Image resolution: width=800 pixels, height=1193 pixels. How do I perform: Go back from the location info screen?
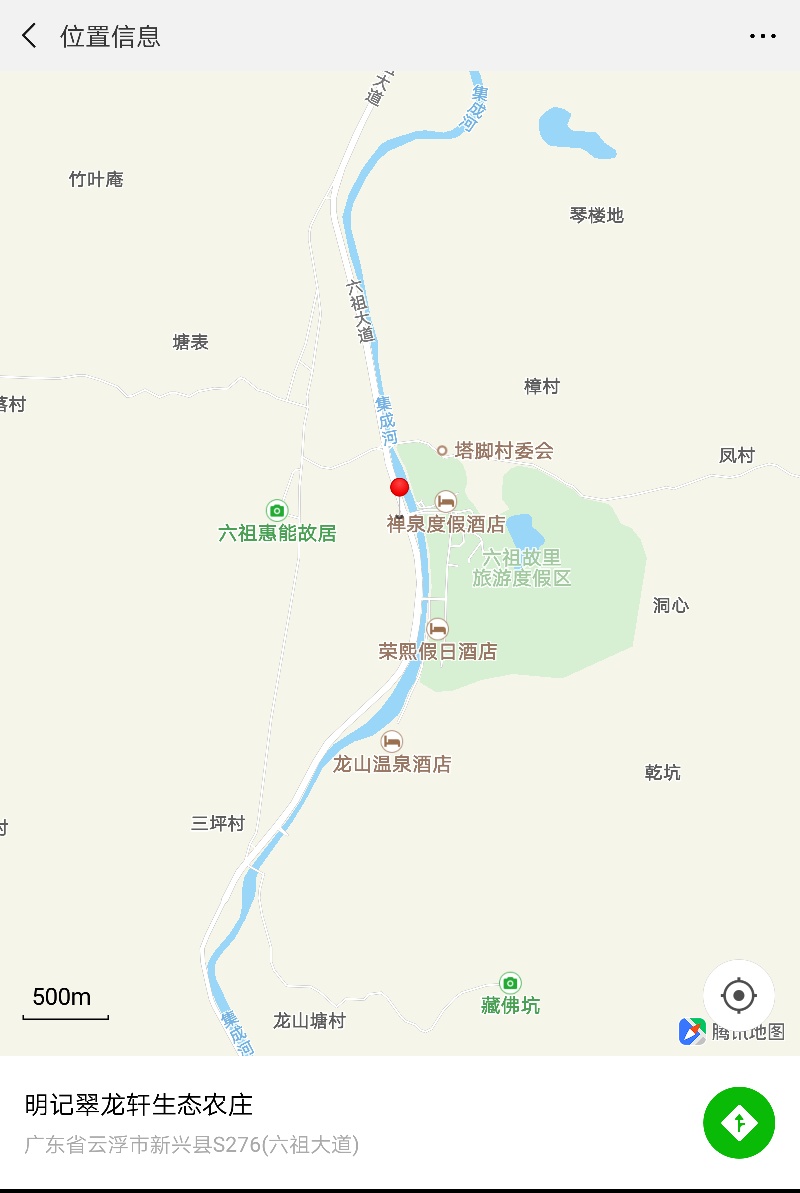(29, 37)
